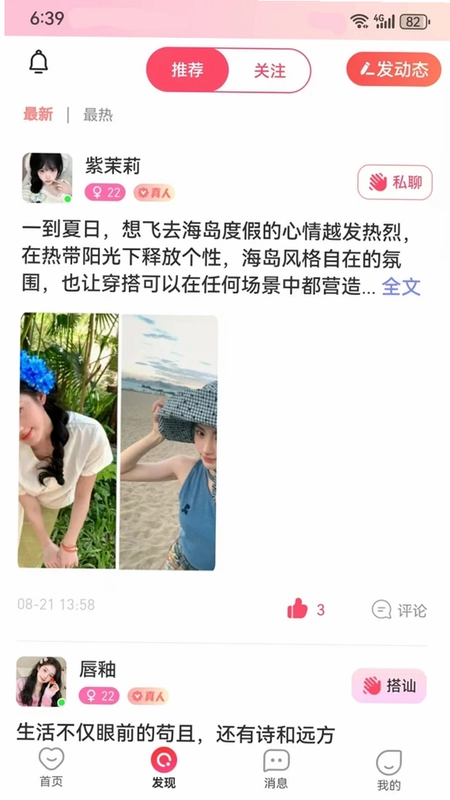Go to the 首页 tab
Screen dimensions: 450x800
tap(52, 767)
